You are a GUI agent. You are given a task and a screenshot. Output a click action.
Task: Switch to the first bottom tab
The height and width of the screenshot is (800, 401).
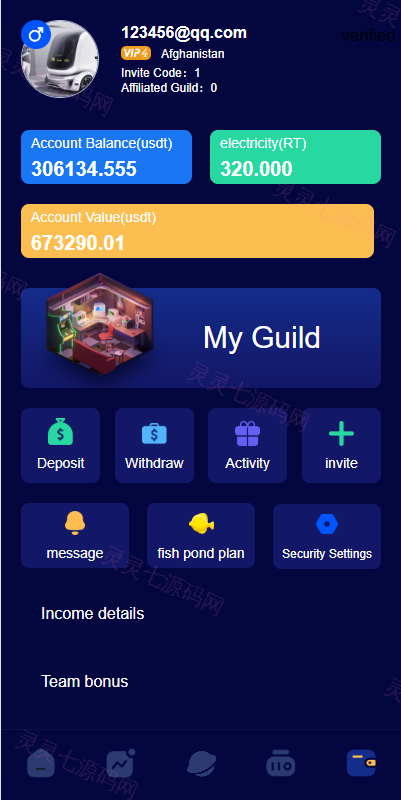[41, 764]
